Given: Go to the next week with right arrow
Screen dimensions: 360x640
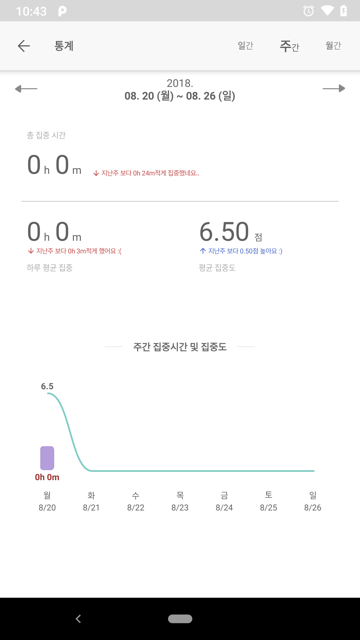Looking at the screenshot, I should [334, 89].
